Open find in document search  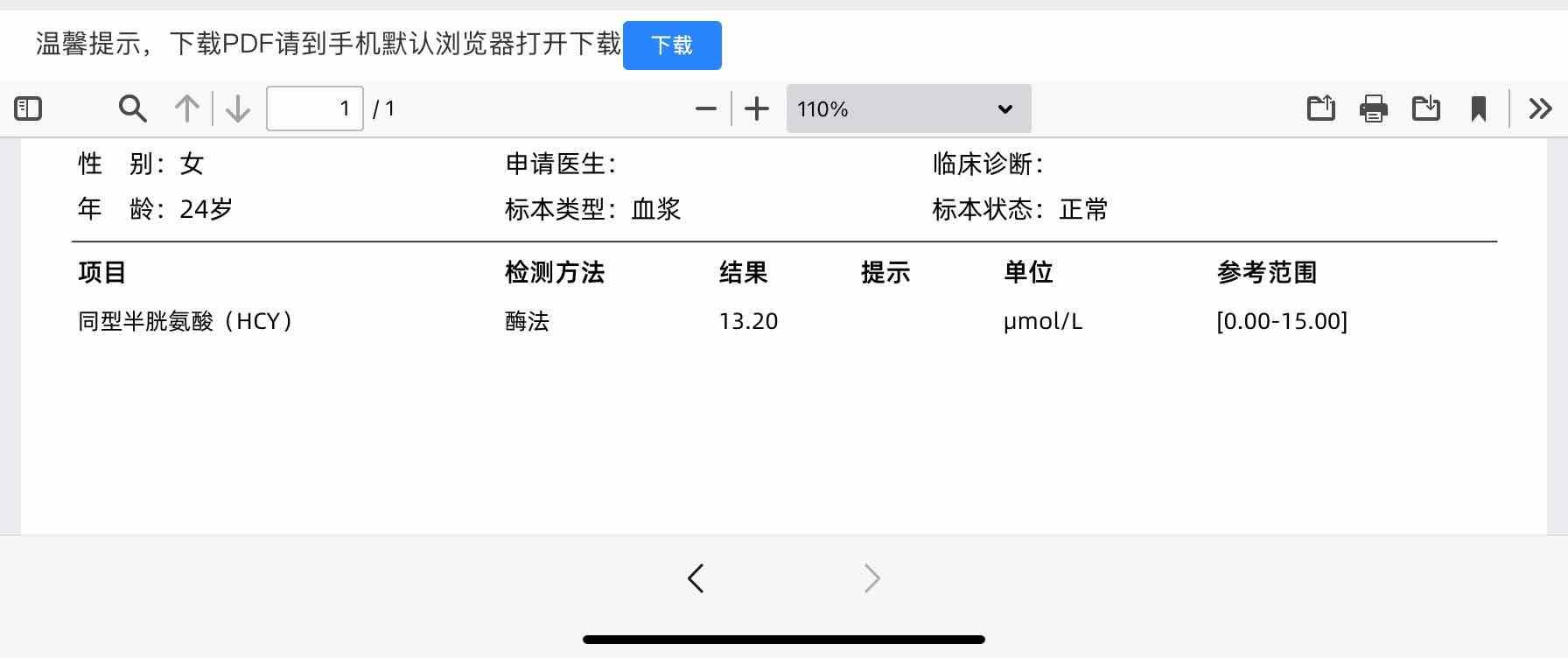coord(132,108)
